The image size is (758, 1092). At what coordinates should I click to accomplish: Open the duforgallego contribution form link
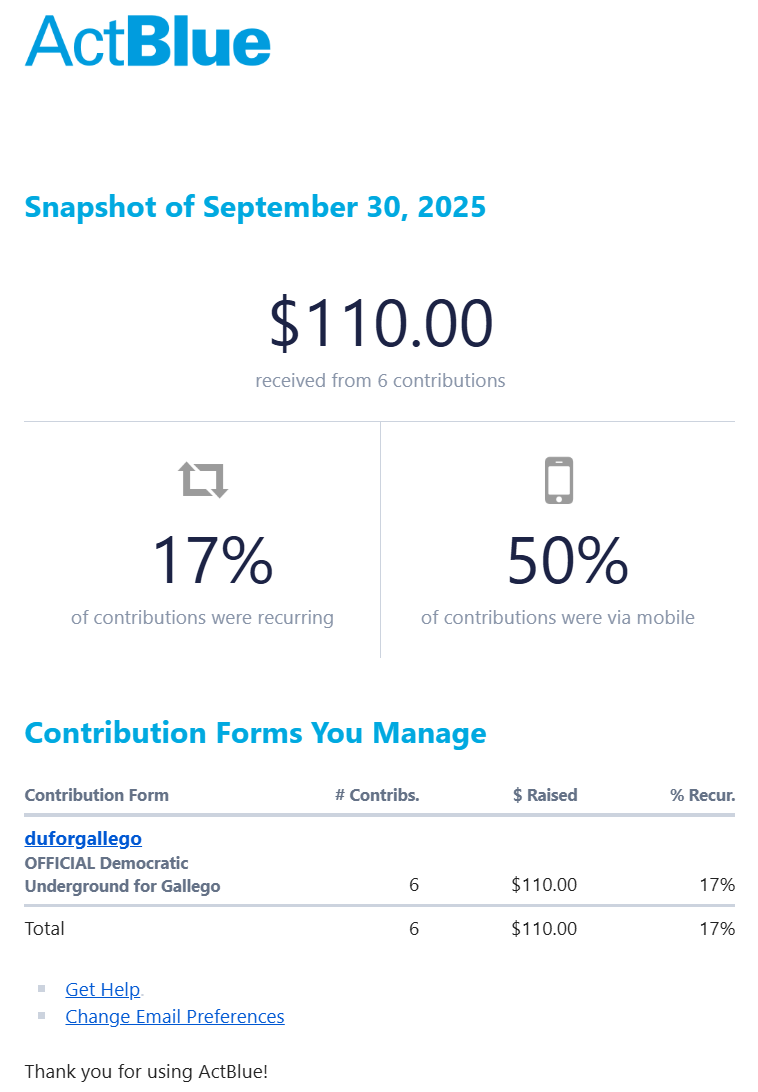coord(83,838)
